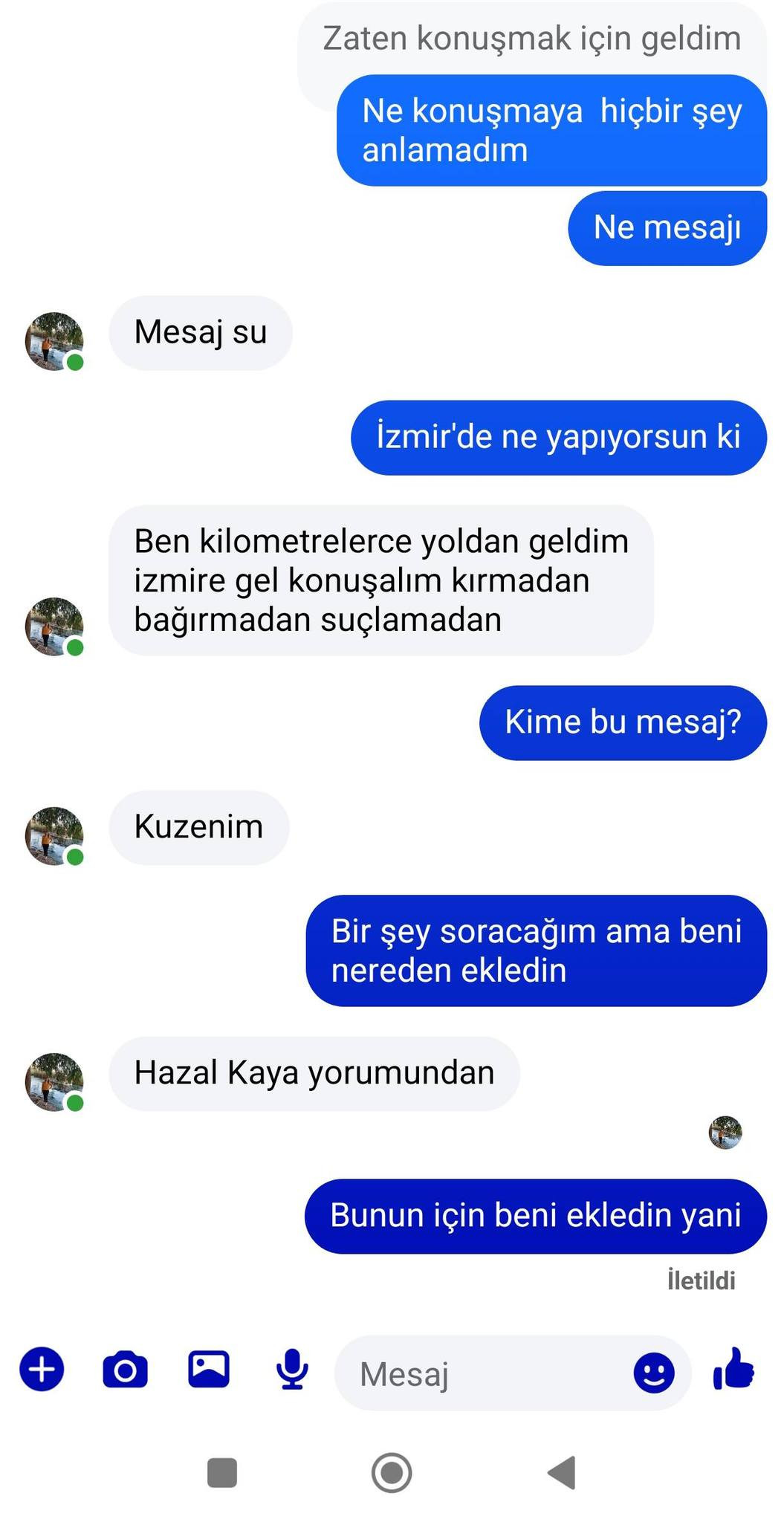This screenshot has height=1522, width=784.
Task: Record a voice message with microphone
Action: [292, 1369]
